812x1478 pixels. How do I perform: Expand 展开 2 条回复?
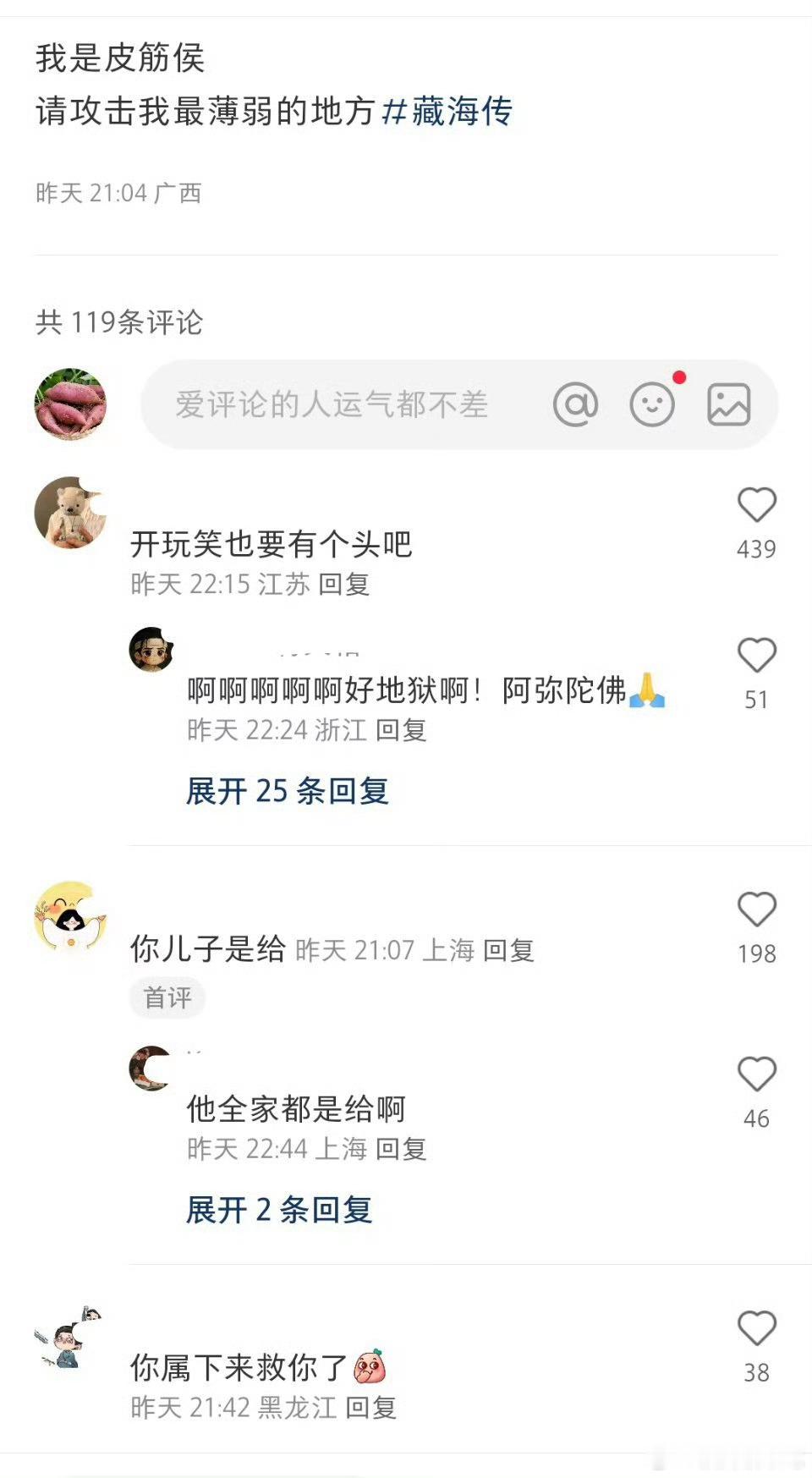[278, 1211]
